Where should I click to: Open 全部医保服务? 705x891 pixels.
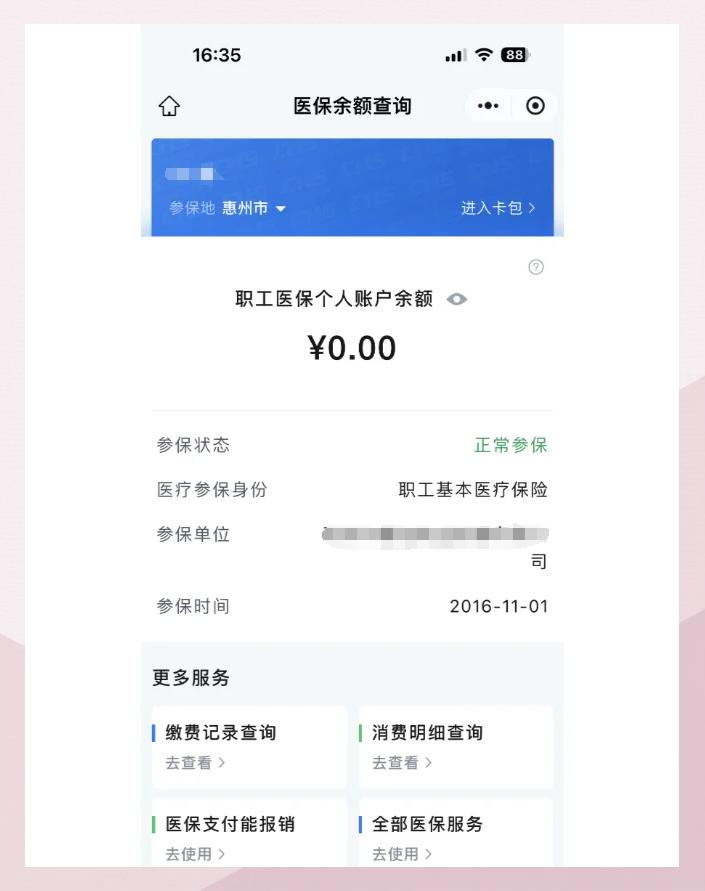pyautogui.click(x=455, y=837)
